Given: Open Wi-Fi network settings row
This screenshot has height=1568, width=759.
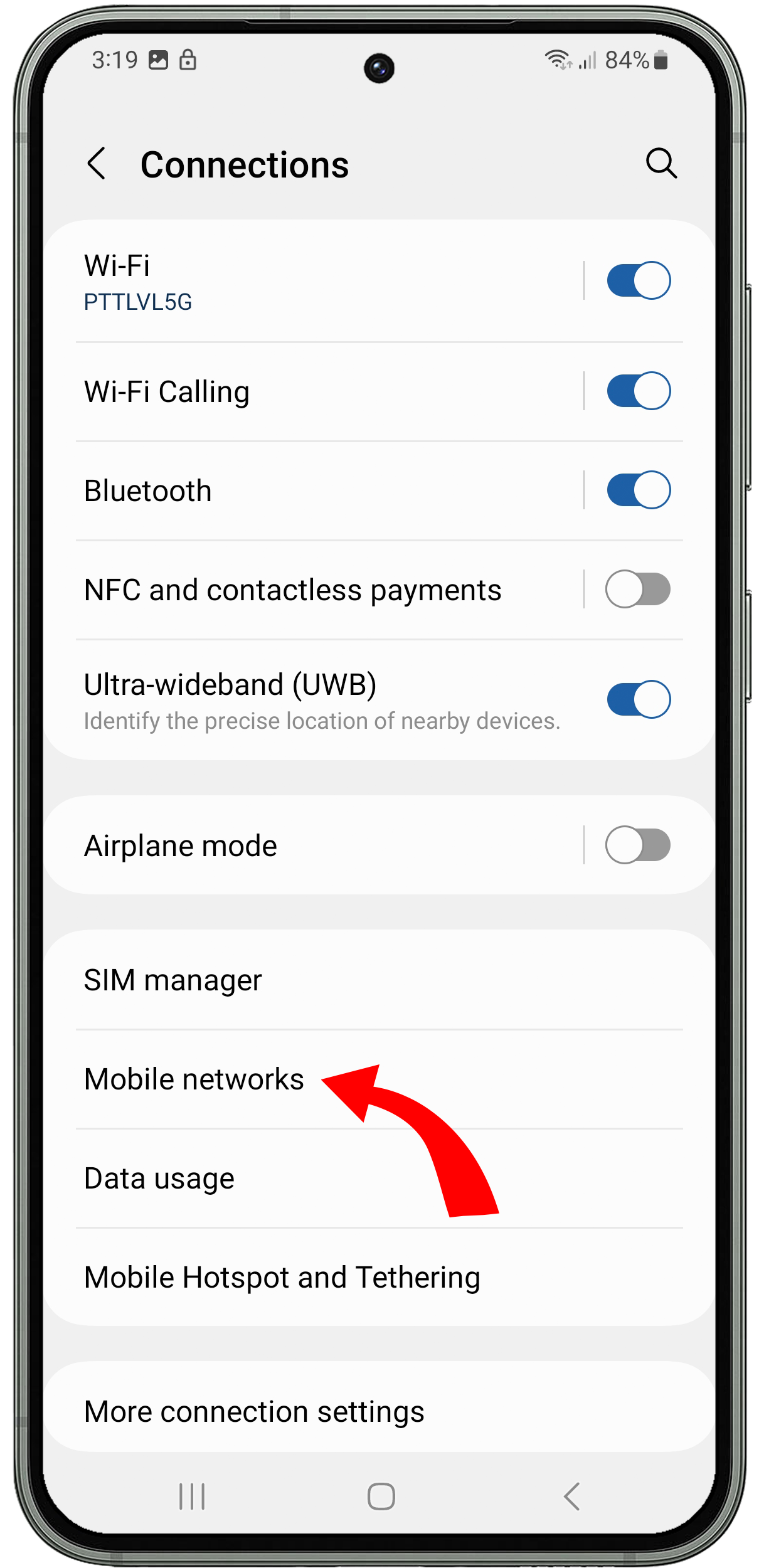Looking at the screenshot, I should click(x=314, y=281).
